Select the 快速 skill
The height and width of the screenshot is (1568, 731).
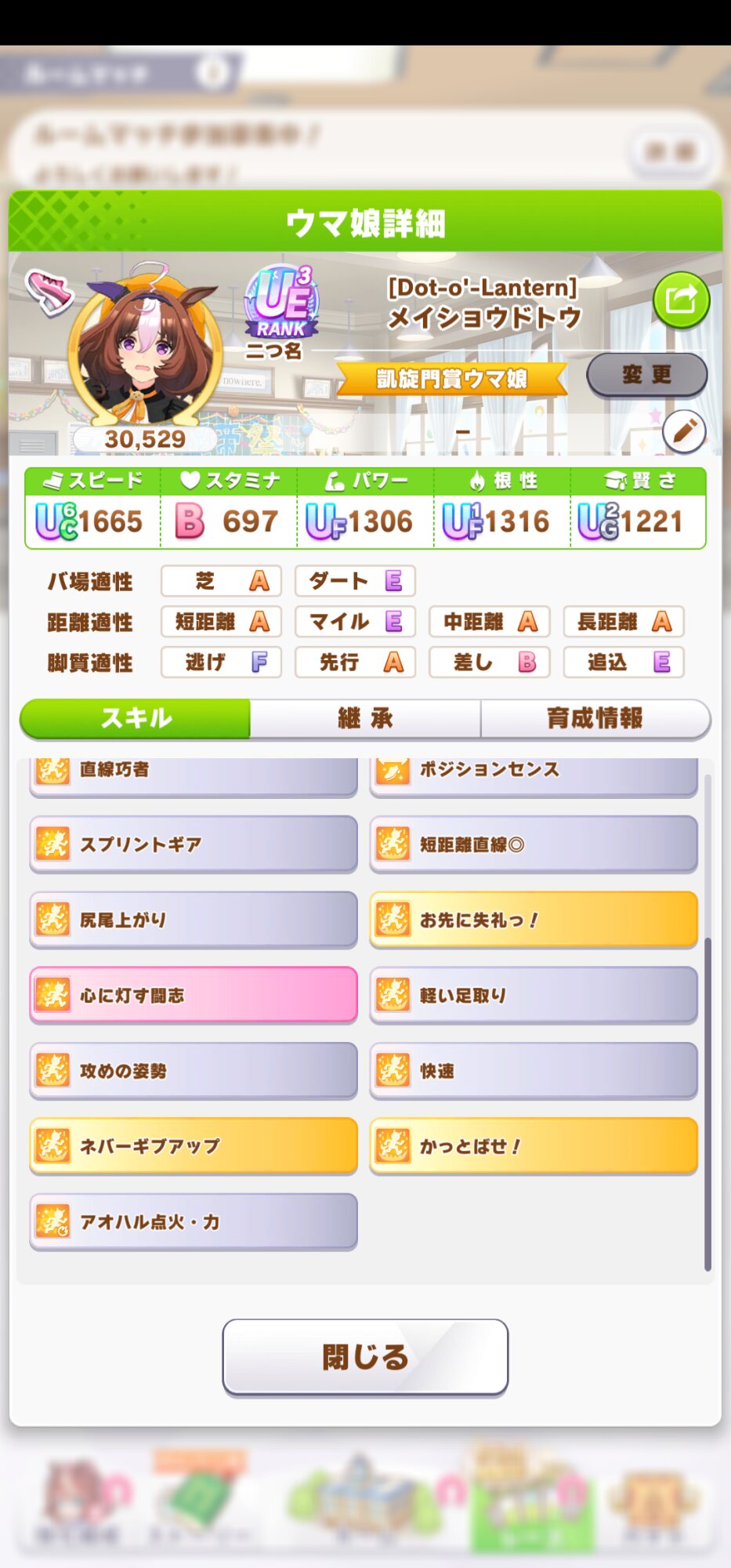534,1070
